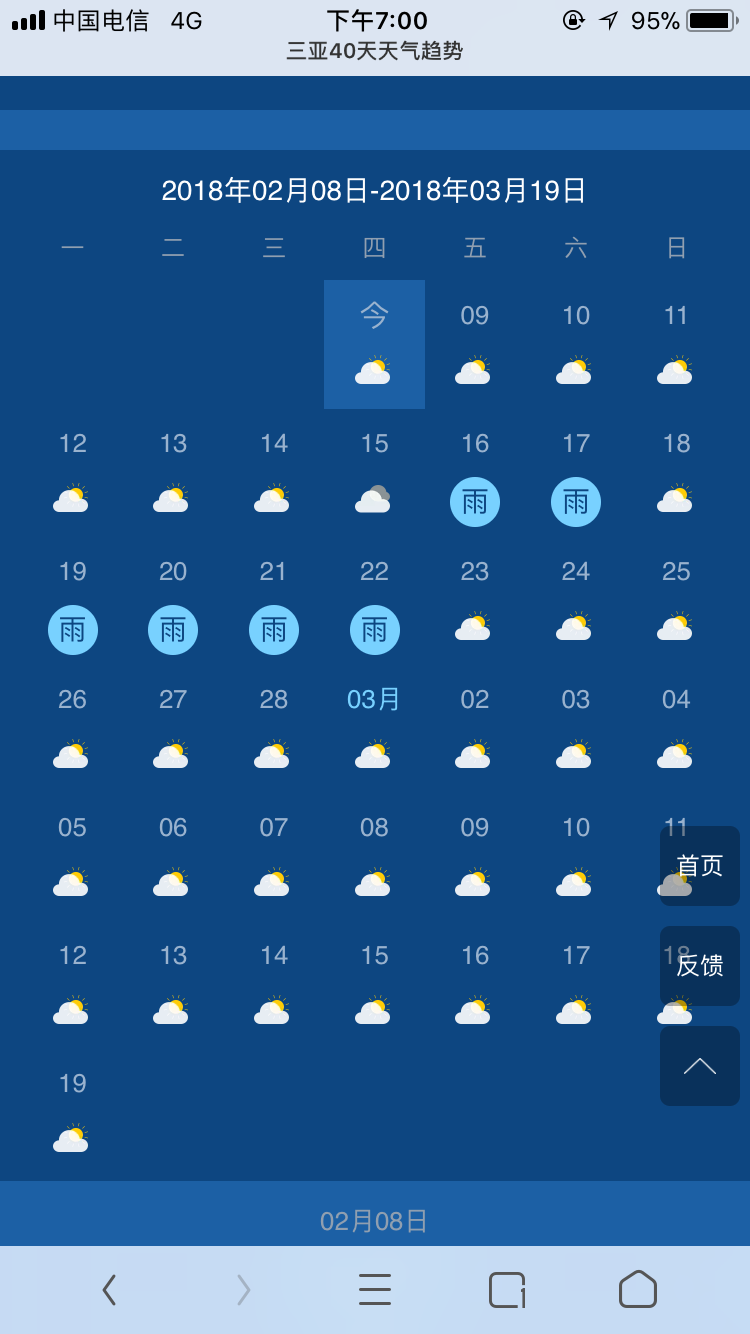Go back in the browser toolbar
The height and width of the screenshot is (1334, 750).
tap(110, 1290)
